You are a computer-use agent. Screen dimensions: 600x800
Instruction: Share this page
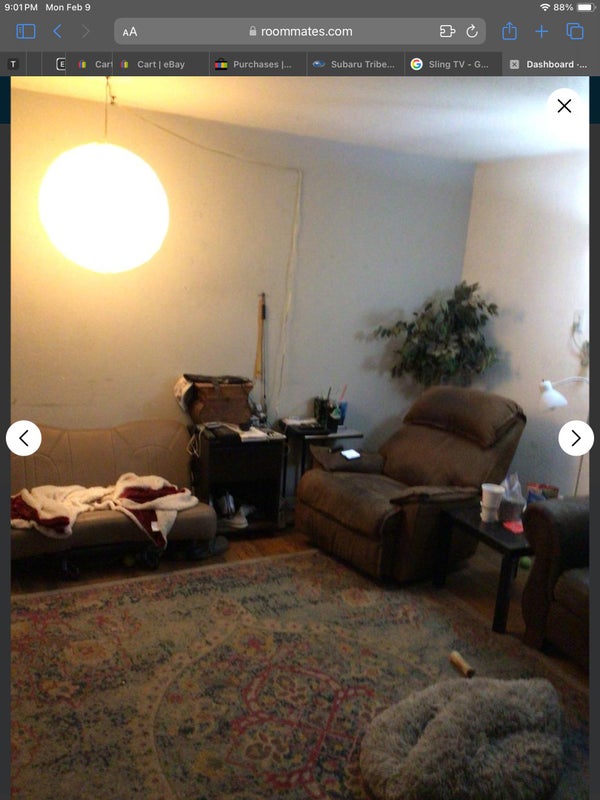509,31
